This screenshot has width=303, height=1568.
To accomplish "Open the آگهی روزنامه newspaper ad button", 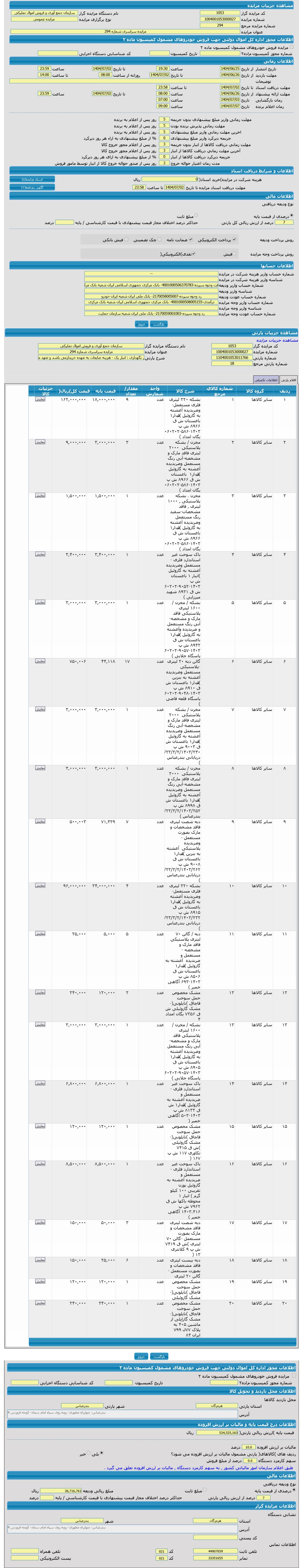I will click(32, 187).
